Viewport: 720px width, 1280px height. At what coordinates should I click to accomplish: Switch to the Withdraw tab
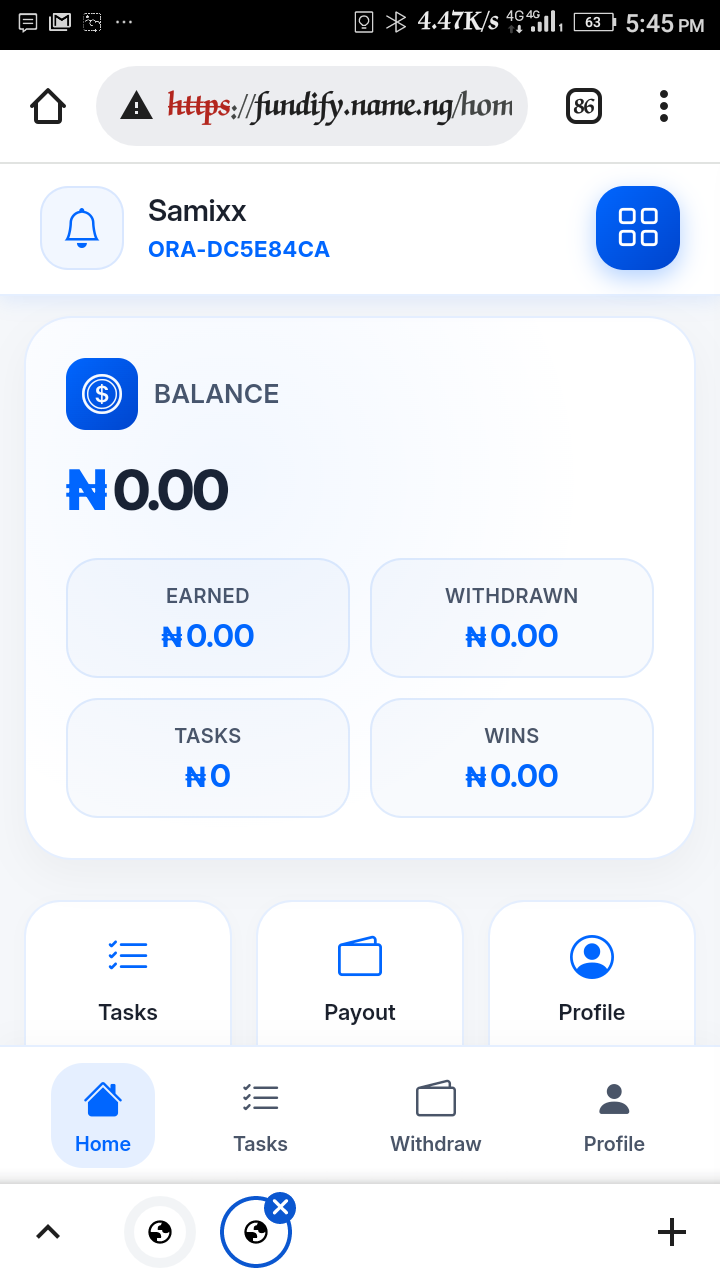(436, 1115)
